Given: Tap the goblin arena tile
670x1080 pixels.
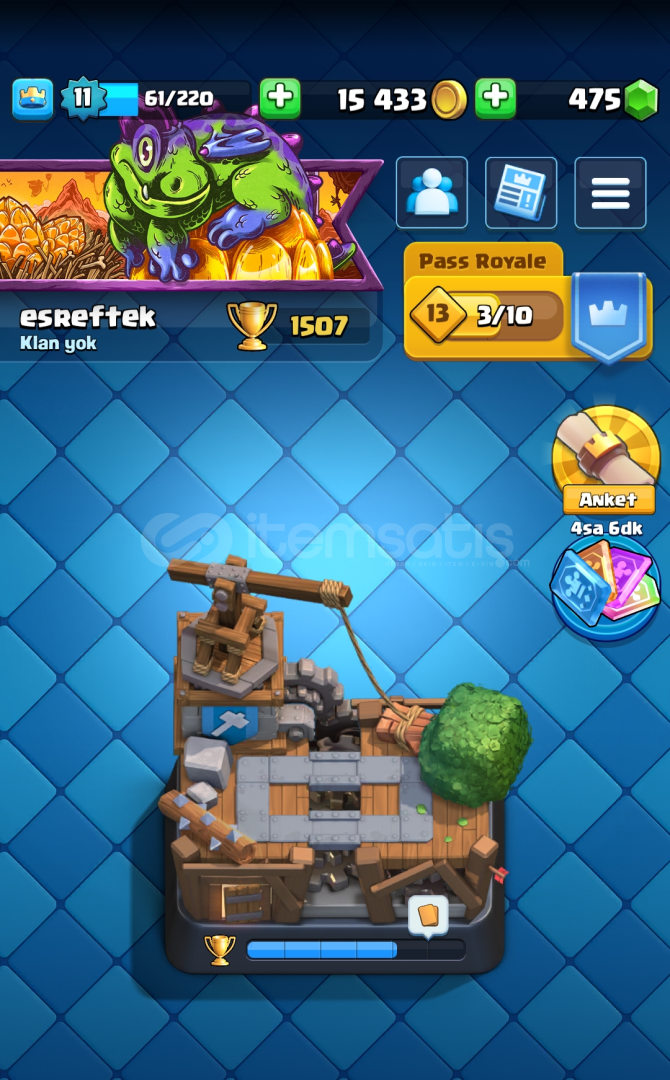Looking at the screenshot, I should [335, 760].
